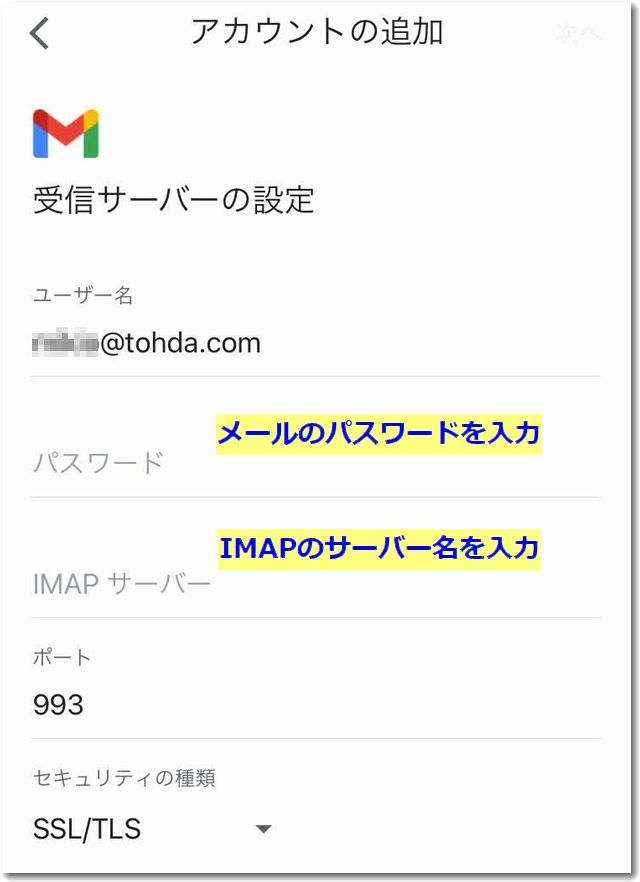Screen dimensions: 640x882
Task: Go back from アカウントの追加
Action: click(40, 34)
